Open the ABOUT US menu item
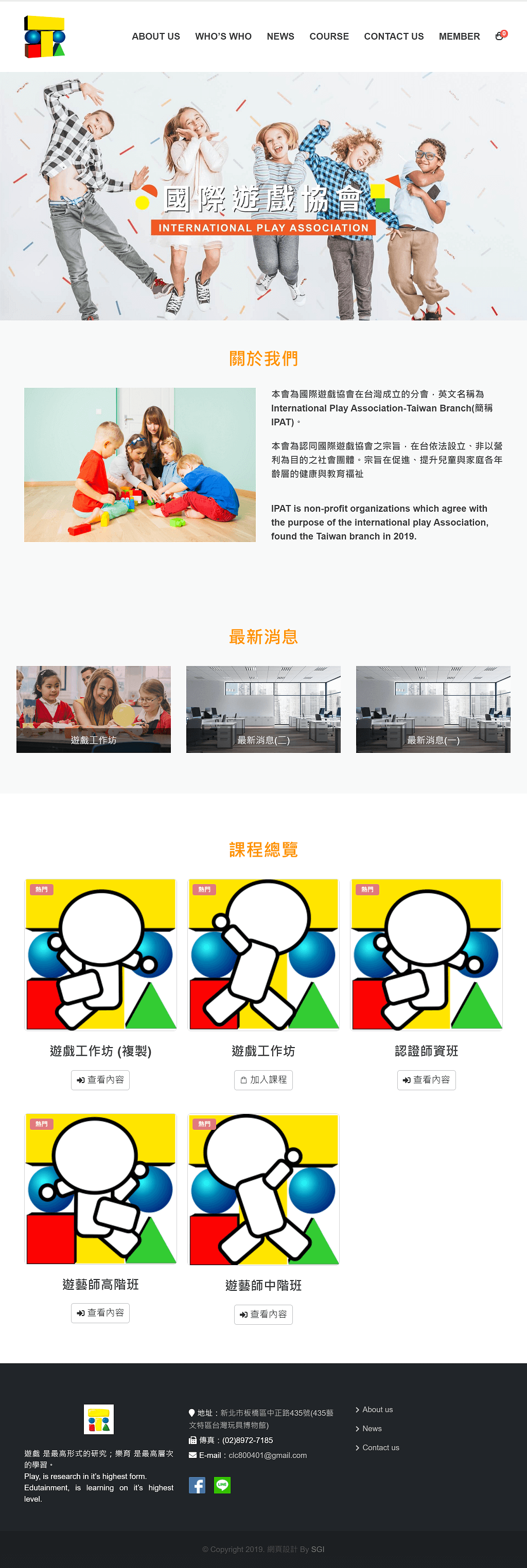The width and height of the screenshot is (527, 1568). coord(156,37)
